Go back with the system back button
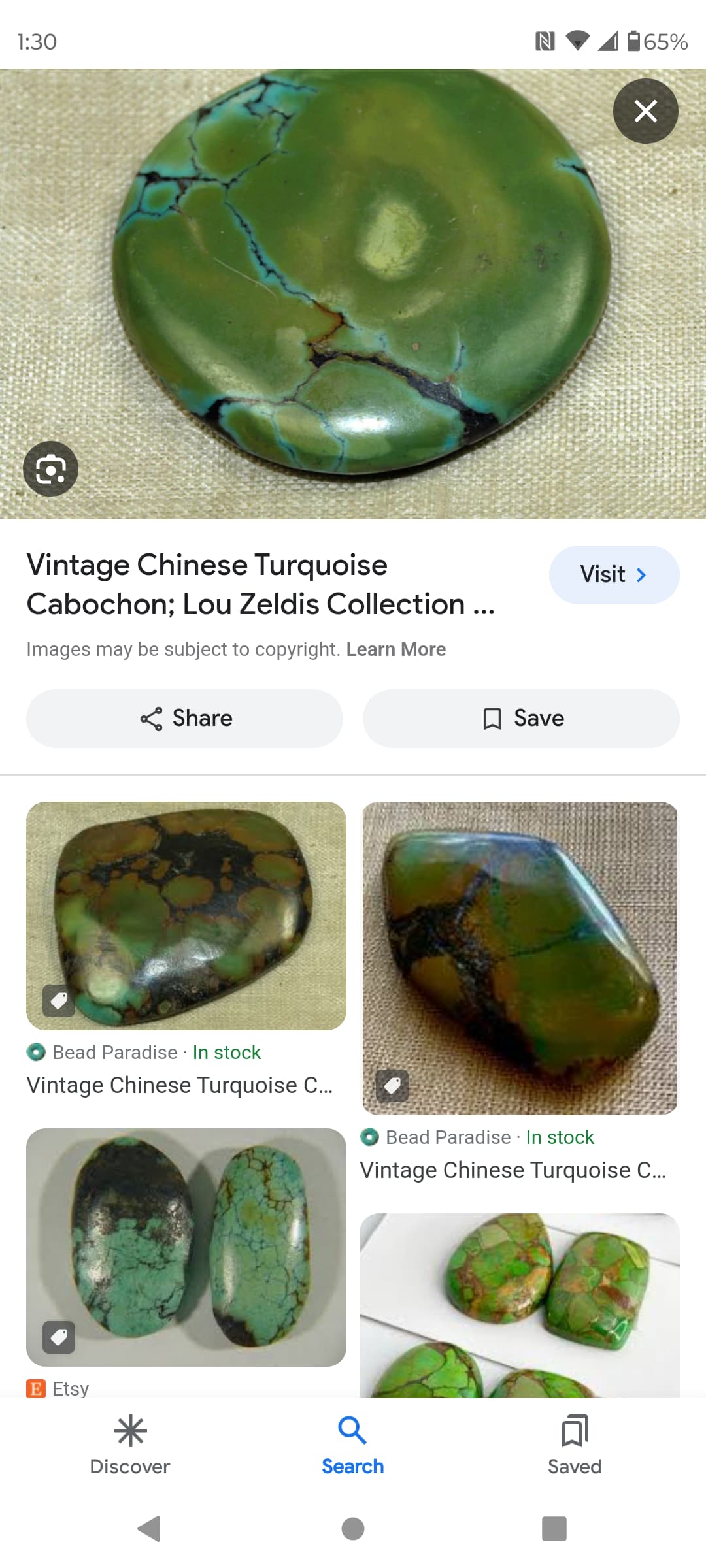 pos(150,1529)
